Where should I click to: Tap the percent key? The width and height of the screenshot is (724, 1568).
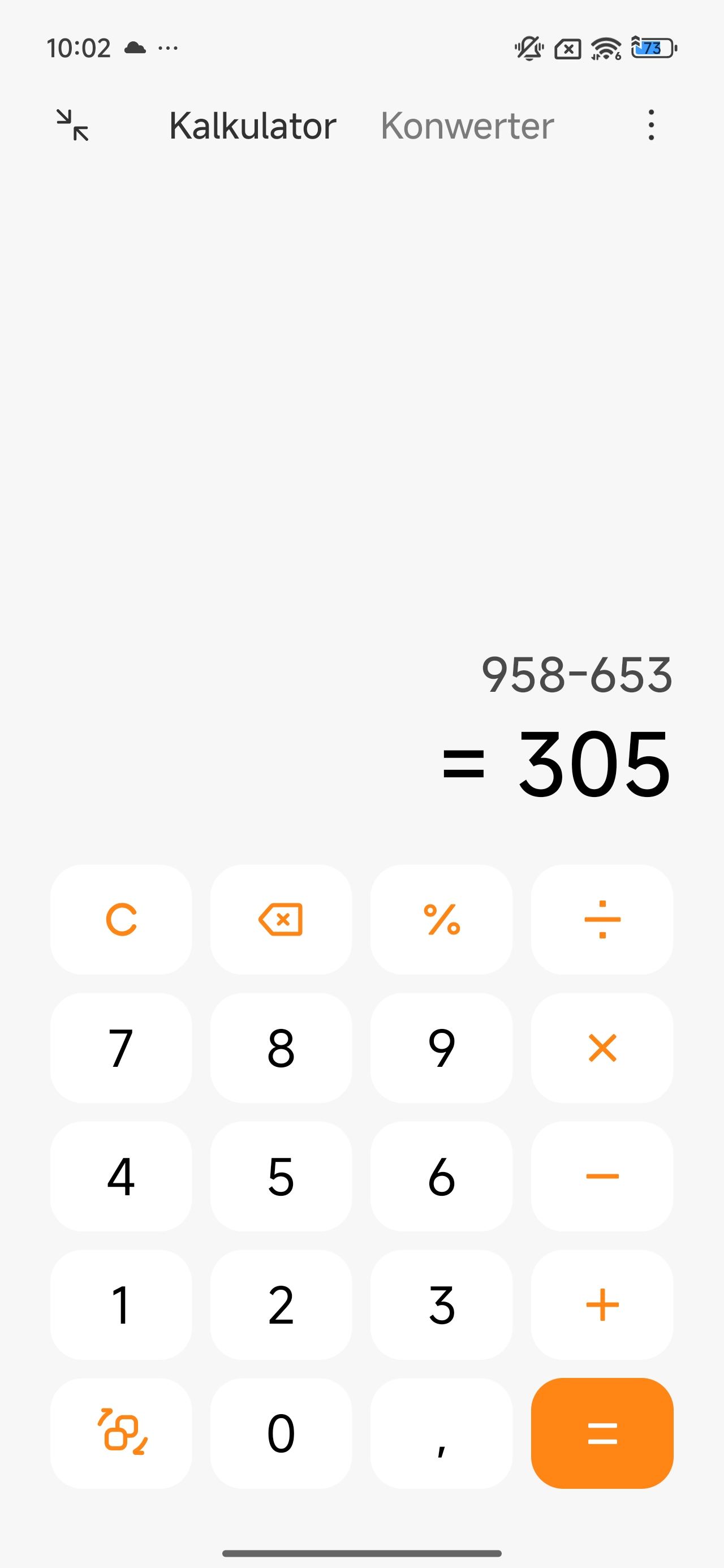[x=441, y=919]
